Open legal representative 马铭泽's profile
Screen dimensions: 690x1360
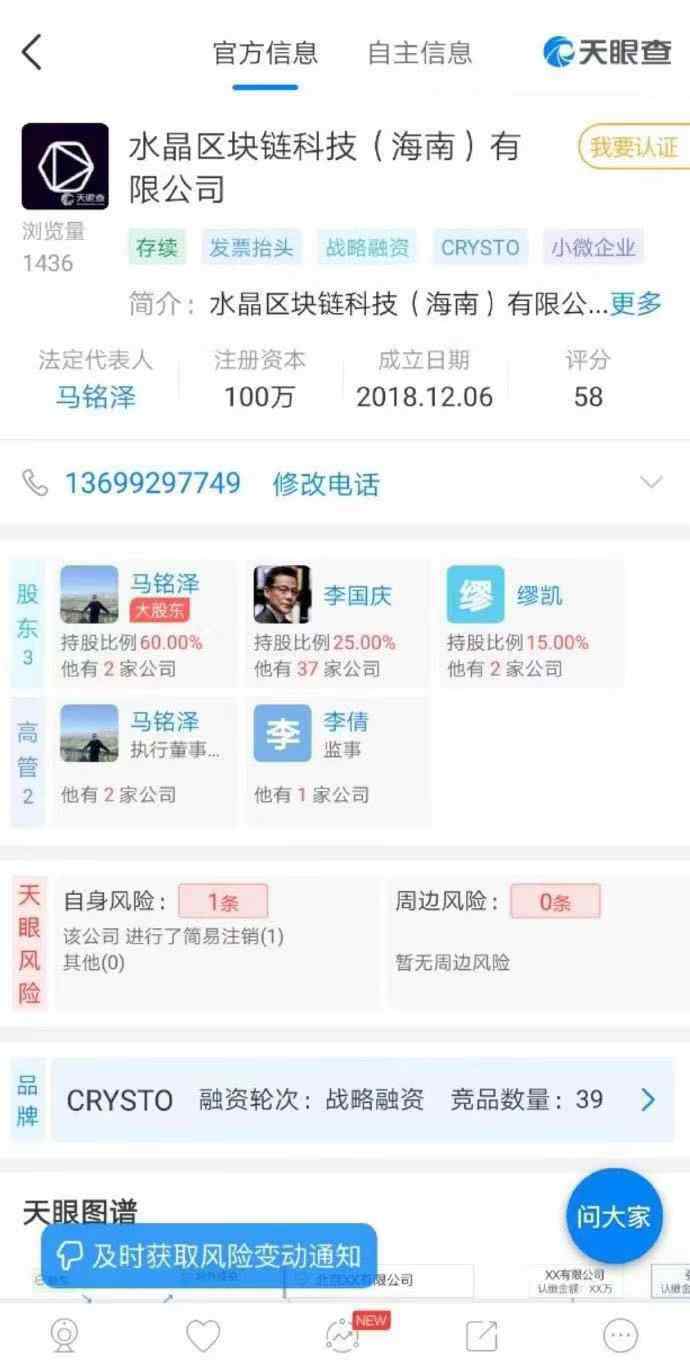pyautogui.click(x=95, y=397)
